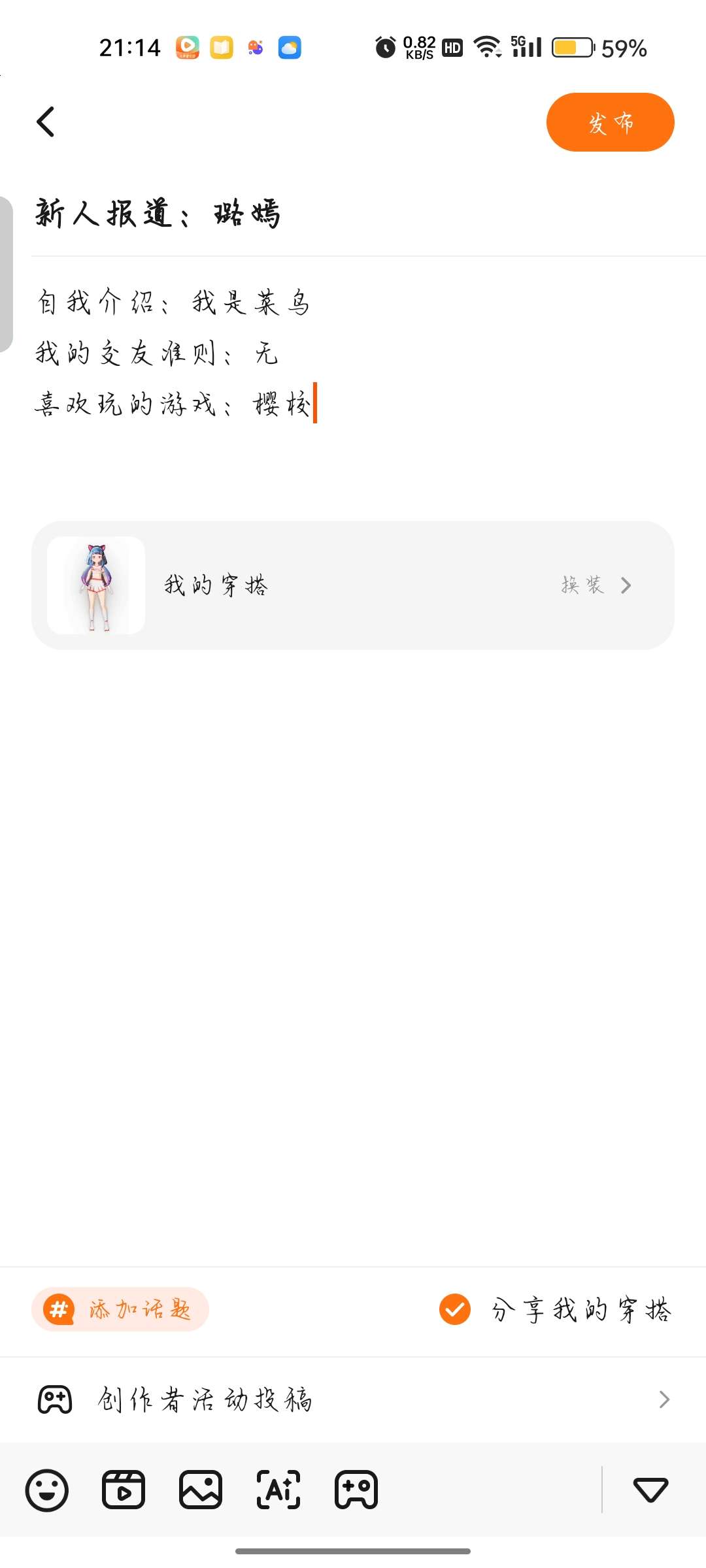Tap the orange 发布 publish button
706x1568 pixels.
609,122
